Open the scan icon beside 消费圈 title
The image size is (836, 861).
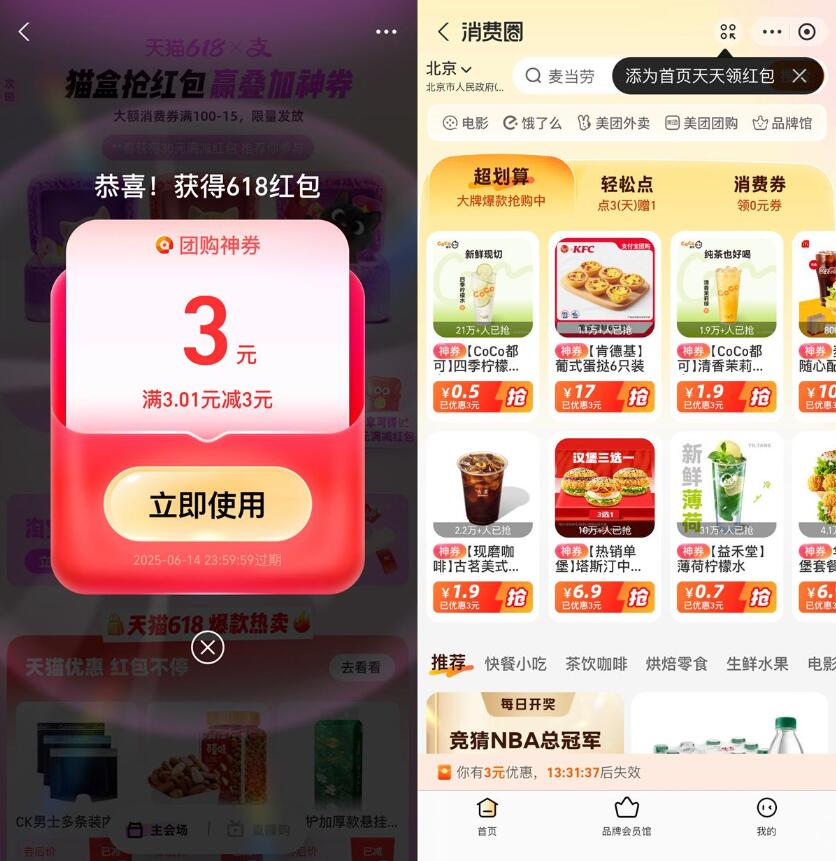click(x=727, y=32)
